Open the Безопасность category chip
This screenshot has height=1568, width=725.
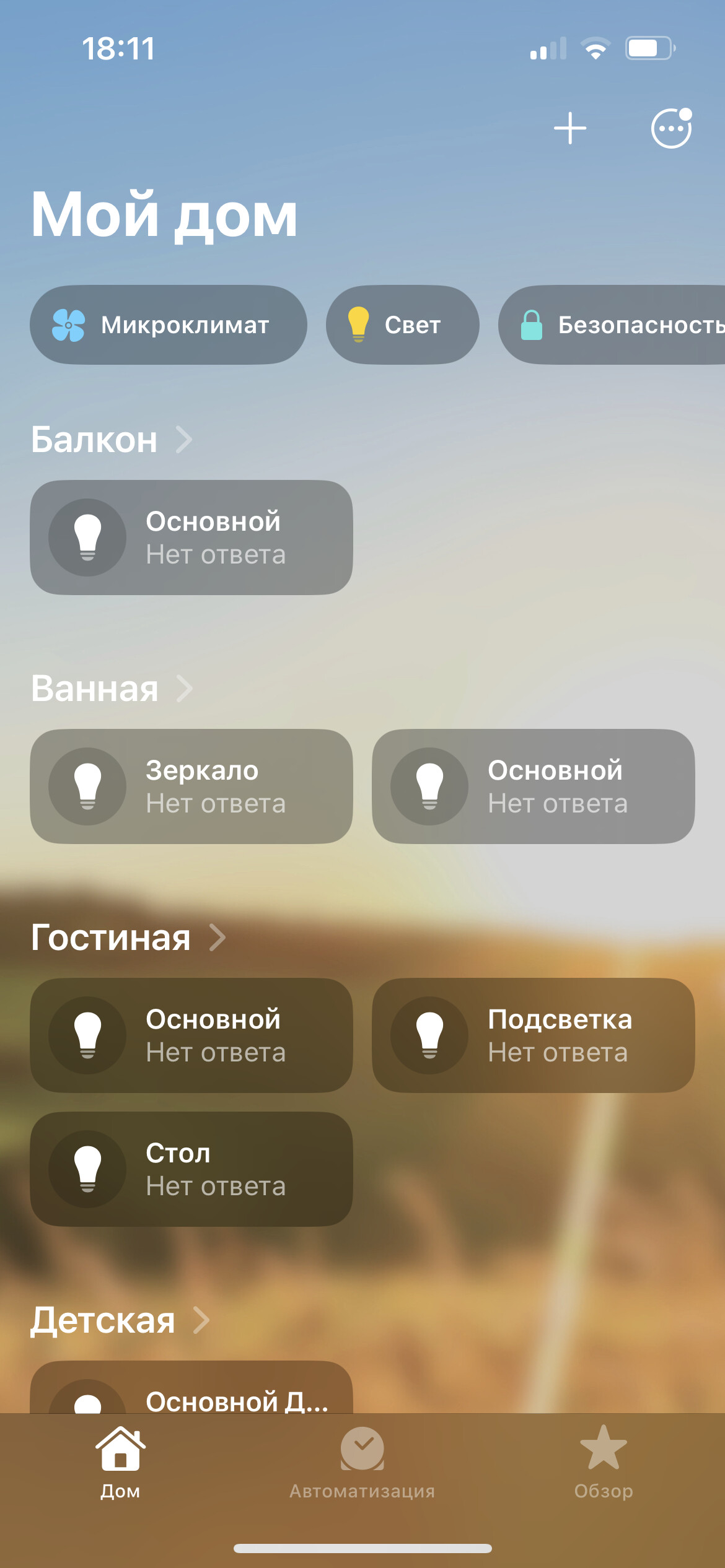pos(612,324)
